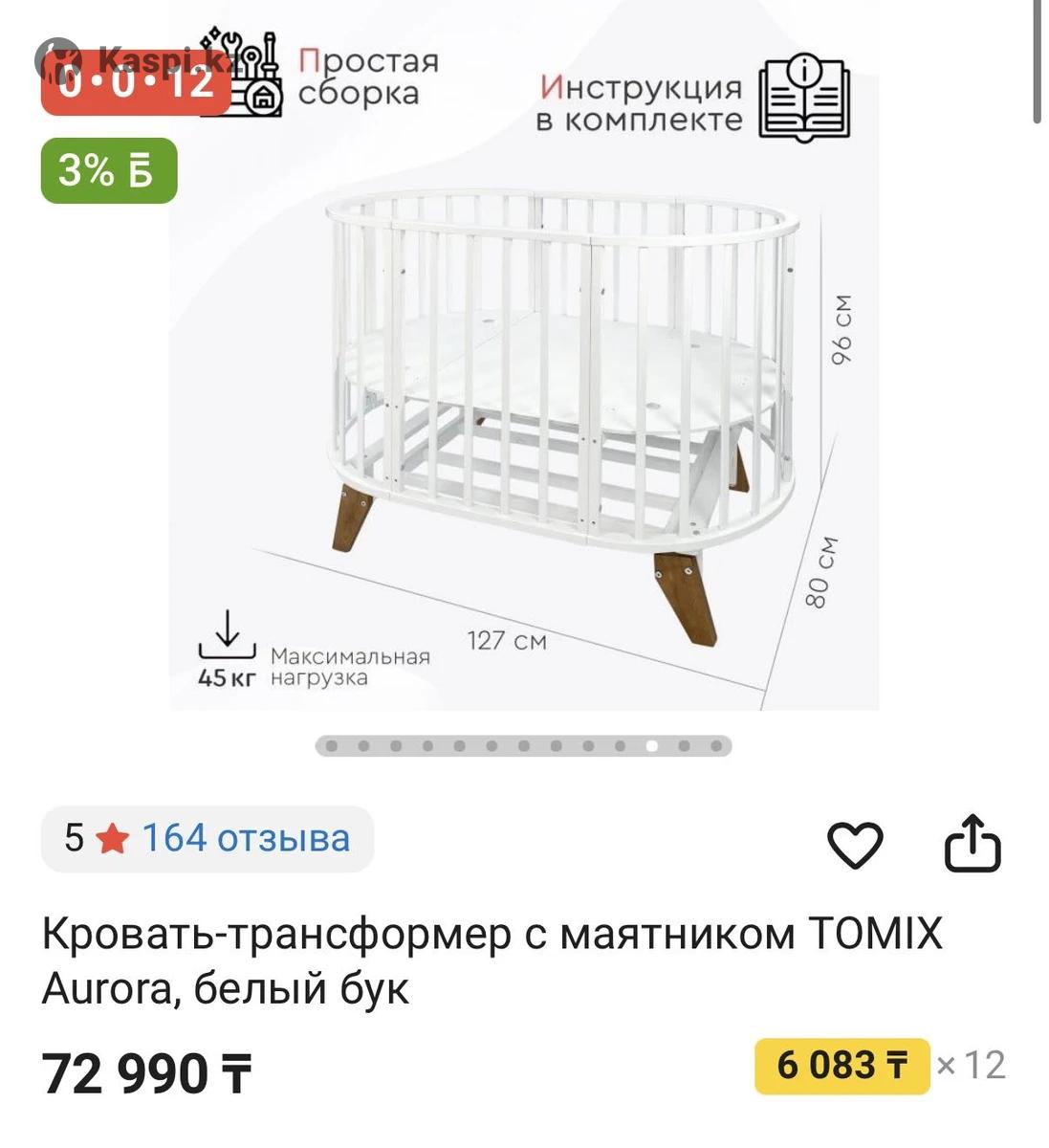
Task: Add the crib to favorites with the heart
Action: (854, 845)
